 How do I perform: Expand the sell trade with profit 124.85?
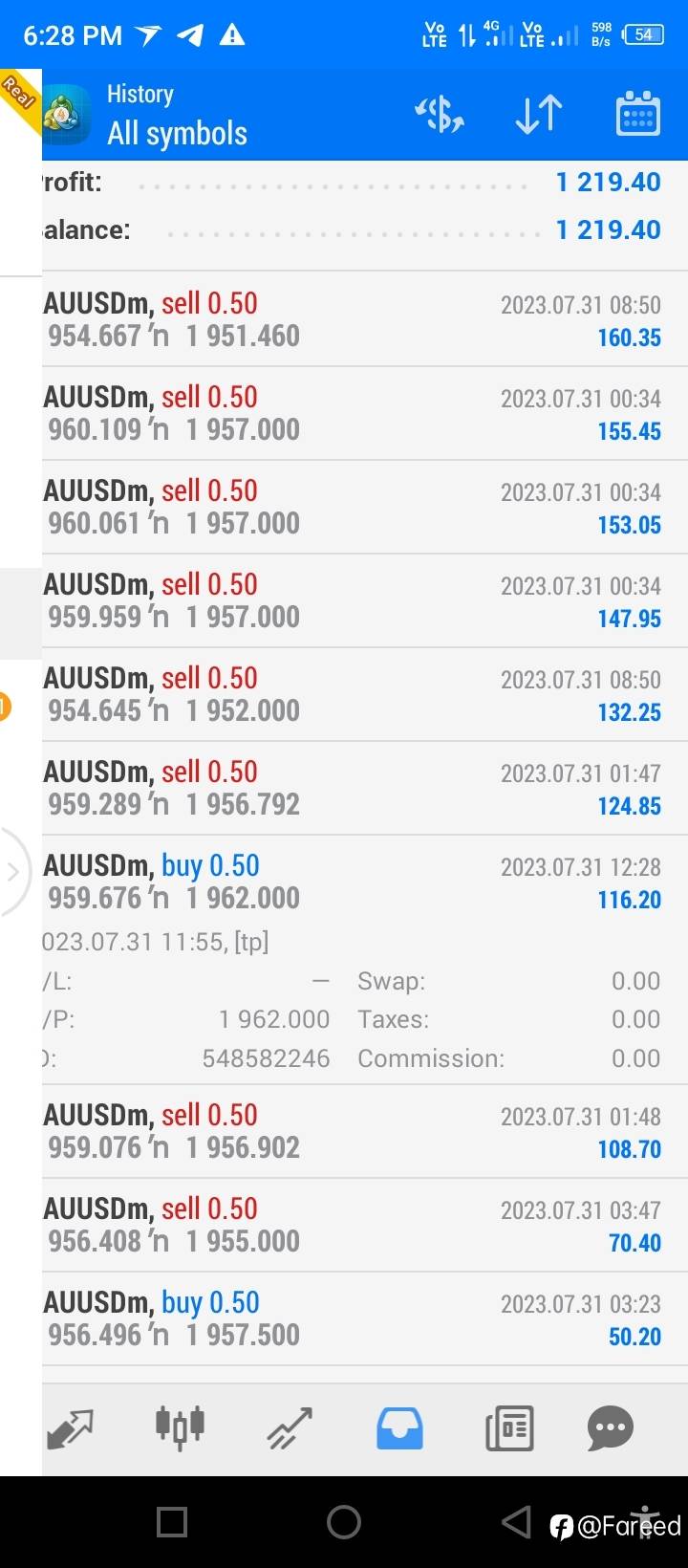click(x=365, y=788)
